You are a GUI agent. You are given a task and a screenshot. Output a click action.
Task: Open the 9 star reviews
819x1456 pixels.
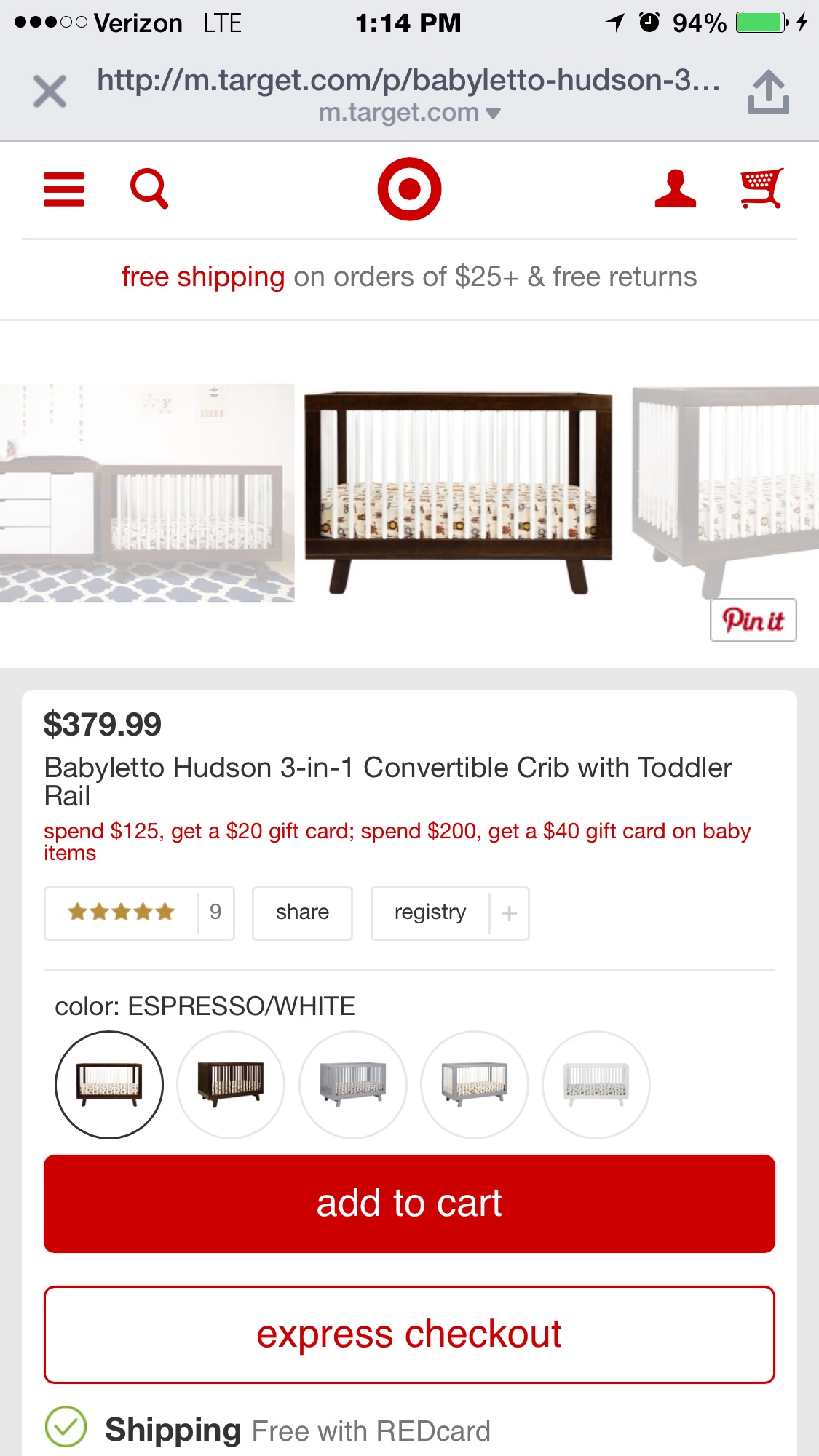click(139, 912)
